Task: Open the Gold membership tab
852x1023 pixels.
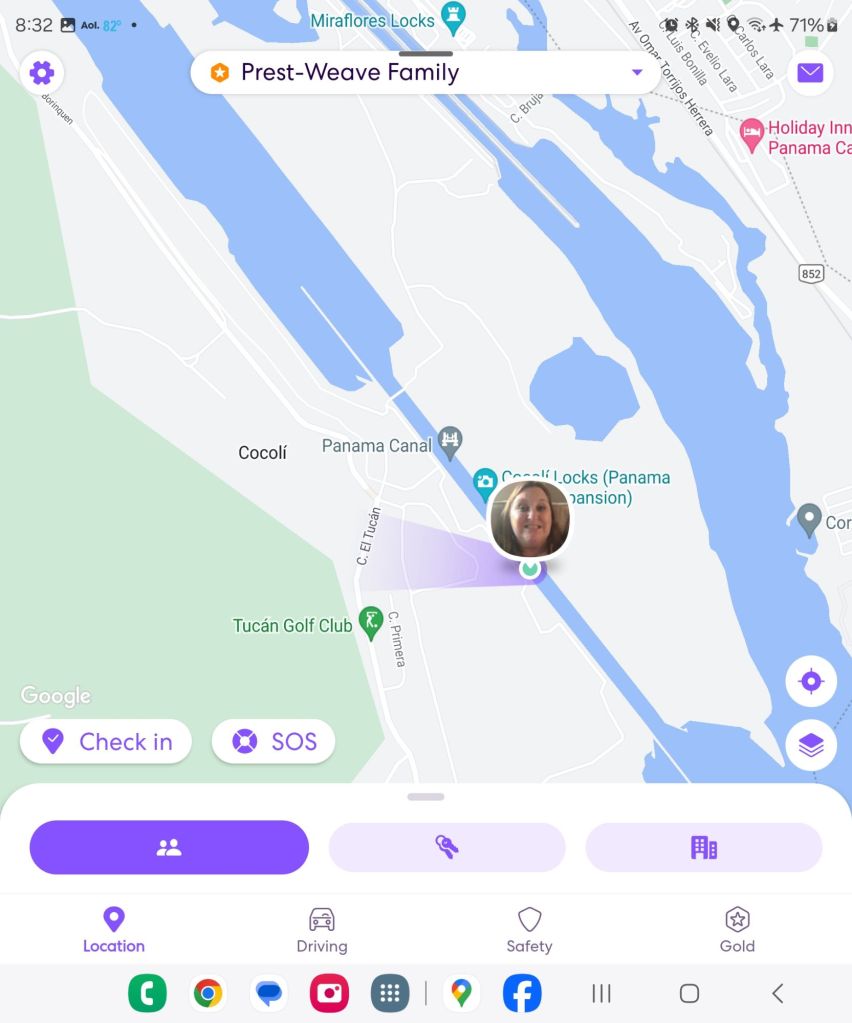Action: pyautogui.click(x=737, y=930)
